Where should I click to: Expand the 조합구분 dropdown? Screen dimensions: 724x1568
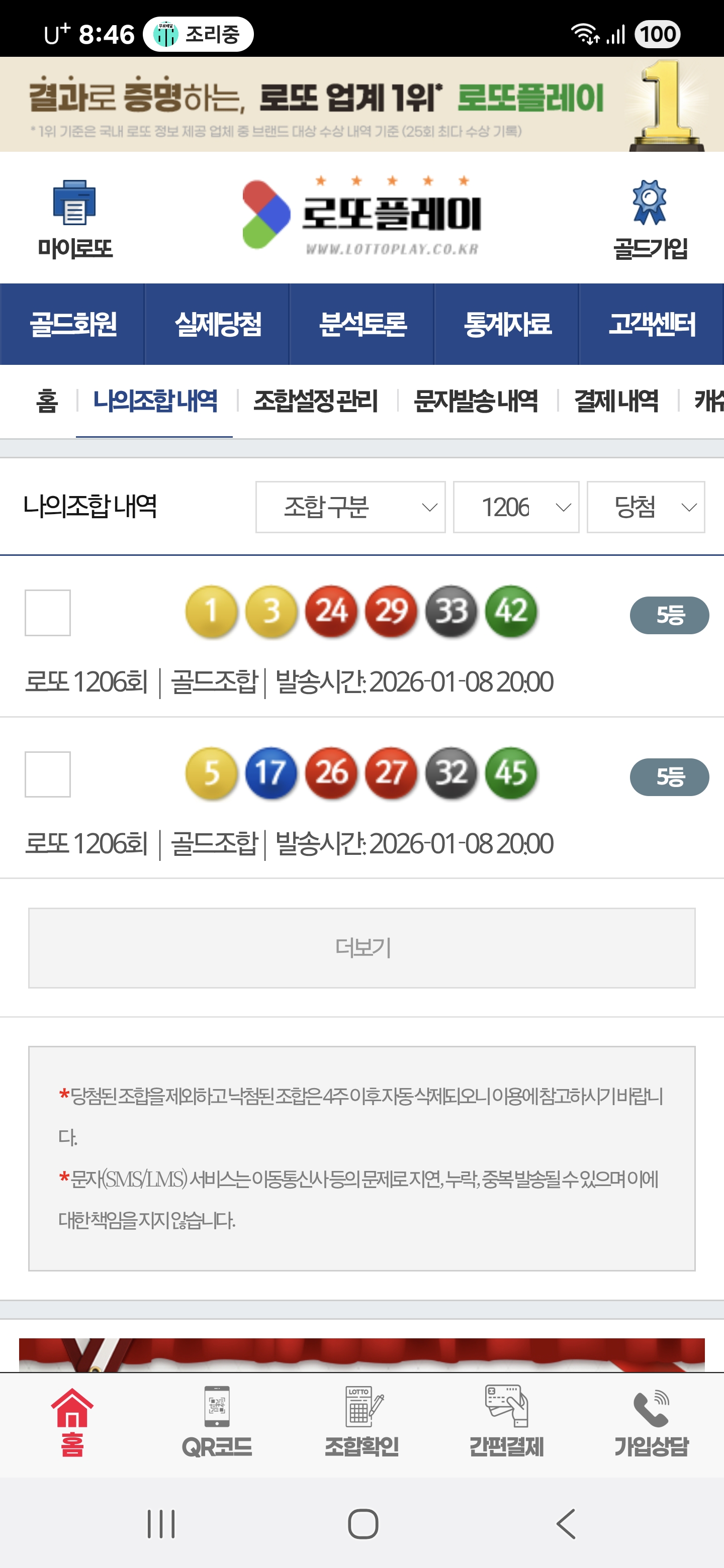point(350,507)
